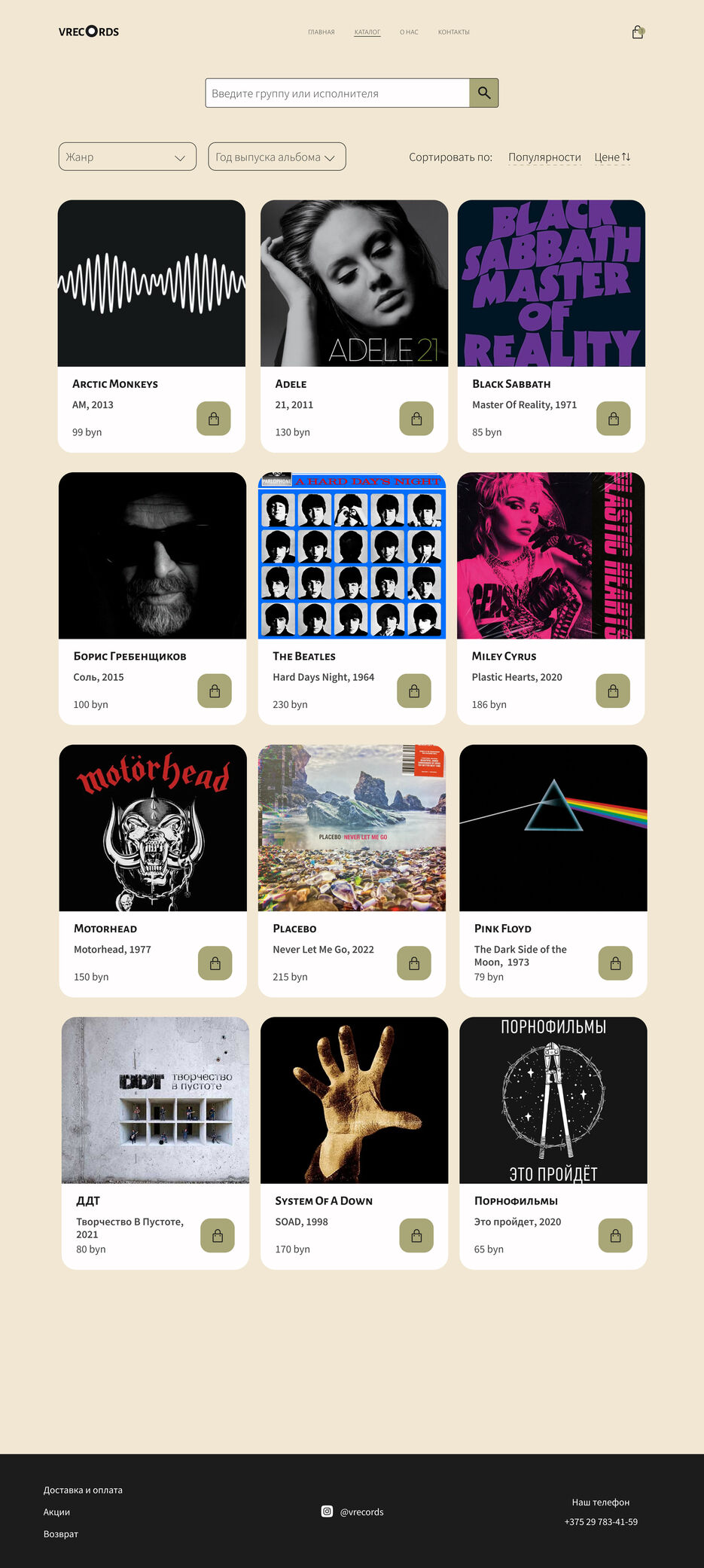Image resolution: width=704 pixels, height=1568 pixels.
Task: Open the Контакты page
Action: (454, 32)
